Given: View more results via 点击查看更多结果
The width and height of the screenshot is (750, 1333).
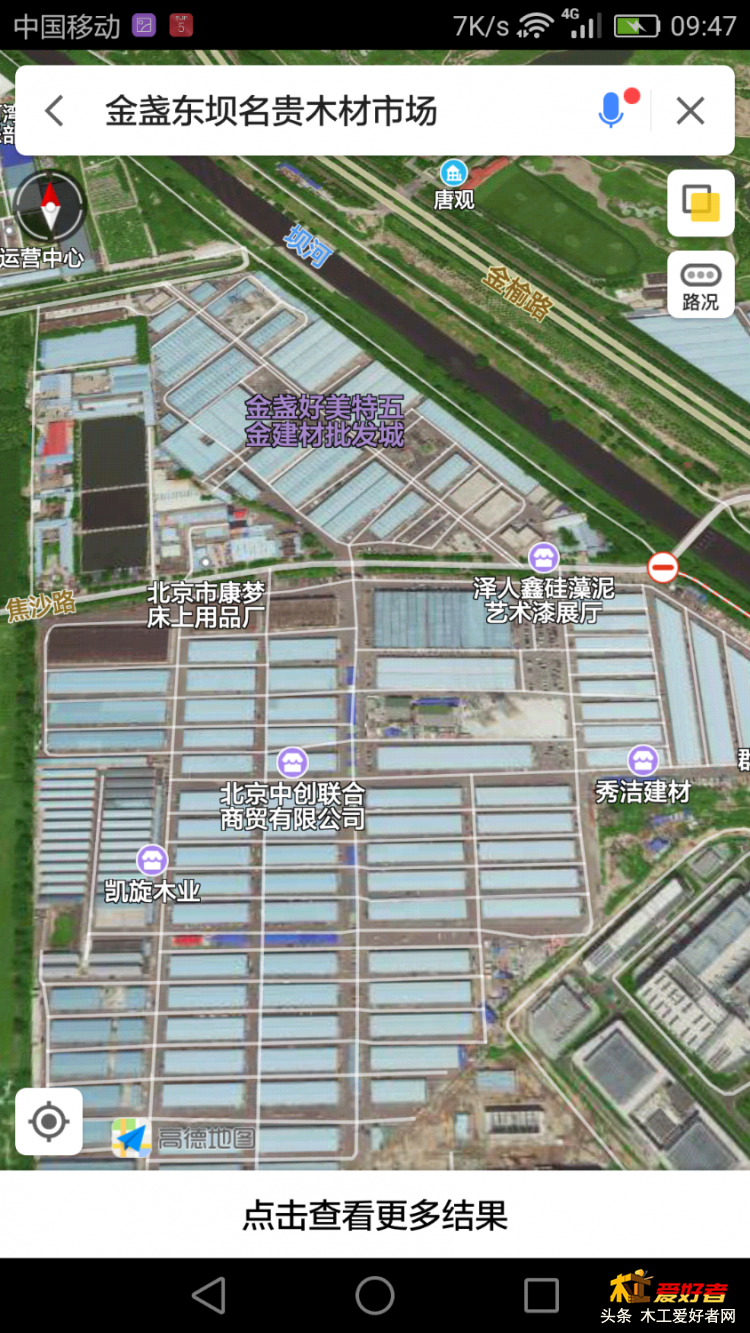Looking at the screenshot, I should click(375, 1215).
